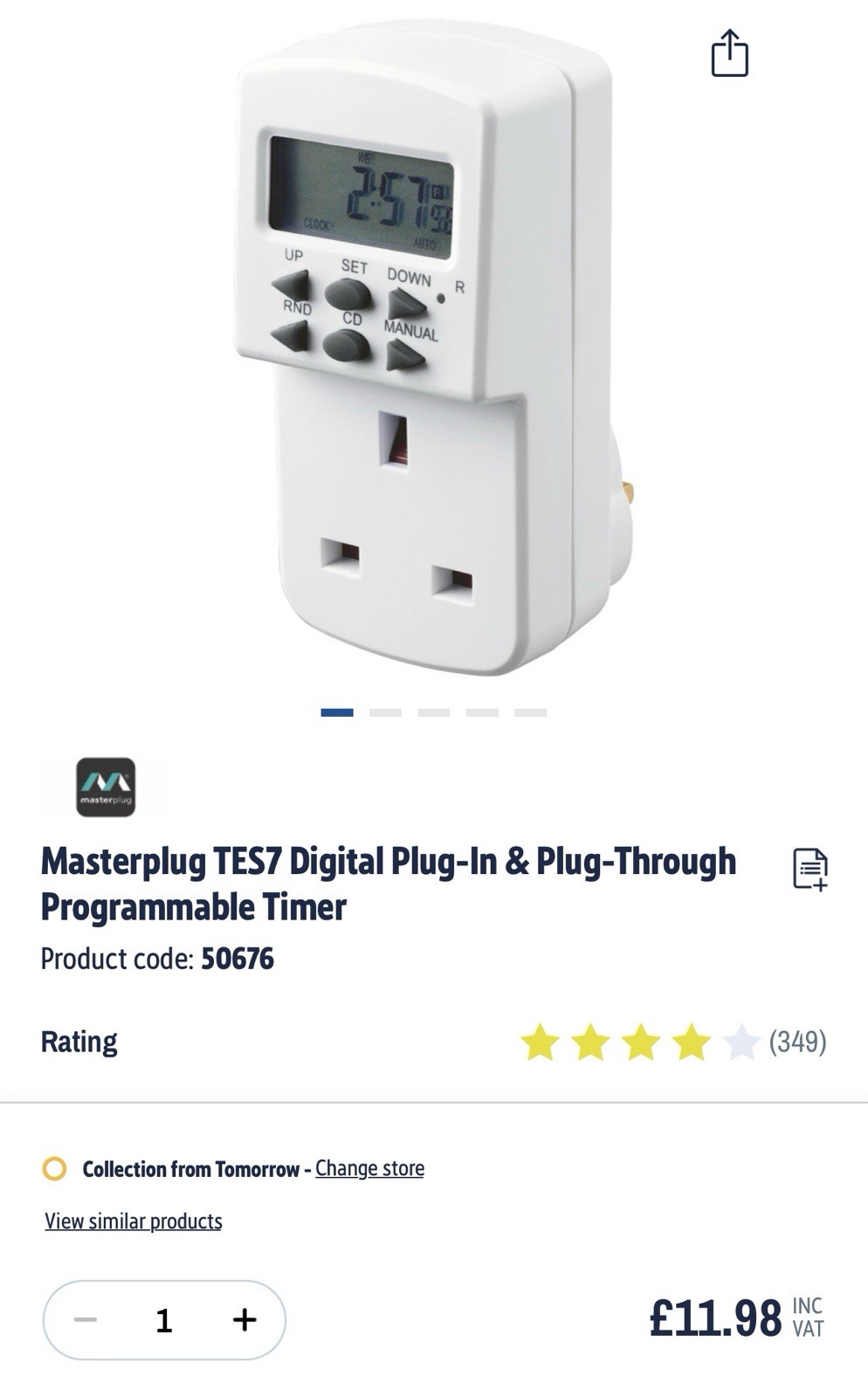Select the active first carousel dot
Viewport: 868px width, 1397px height.
click(336, 713)
